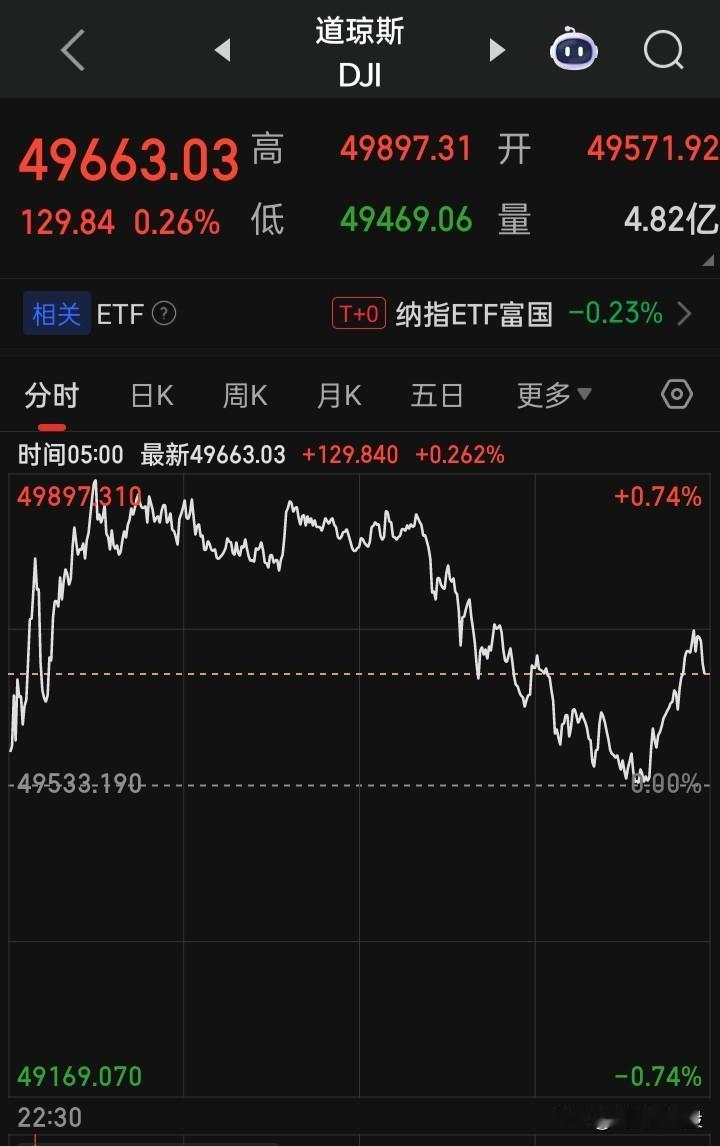The image size is (720, 1146).
Task: Select the 周K weekly chart tab
Action: [x=244, y=395]
